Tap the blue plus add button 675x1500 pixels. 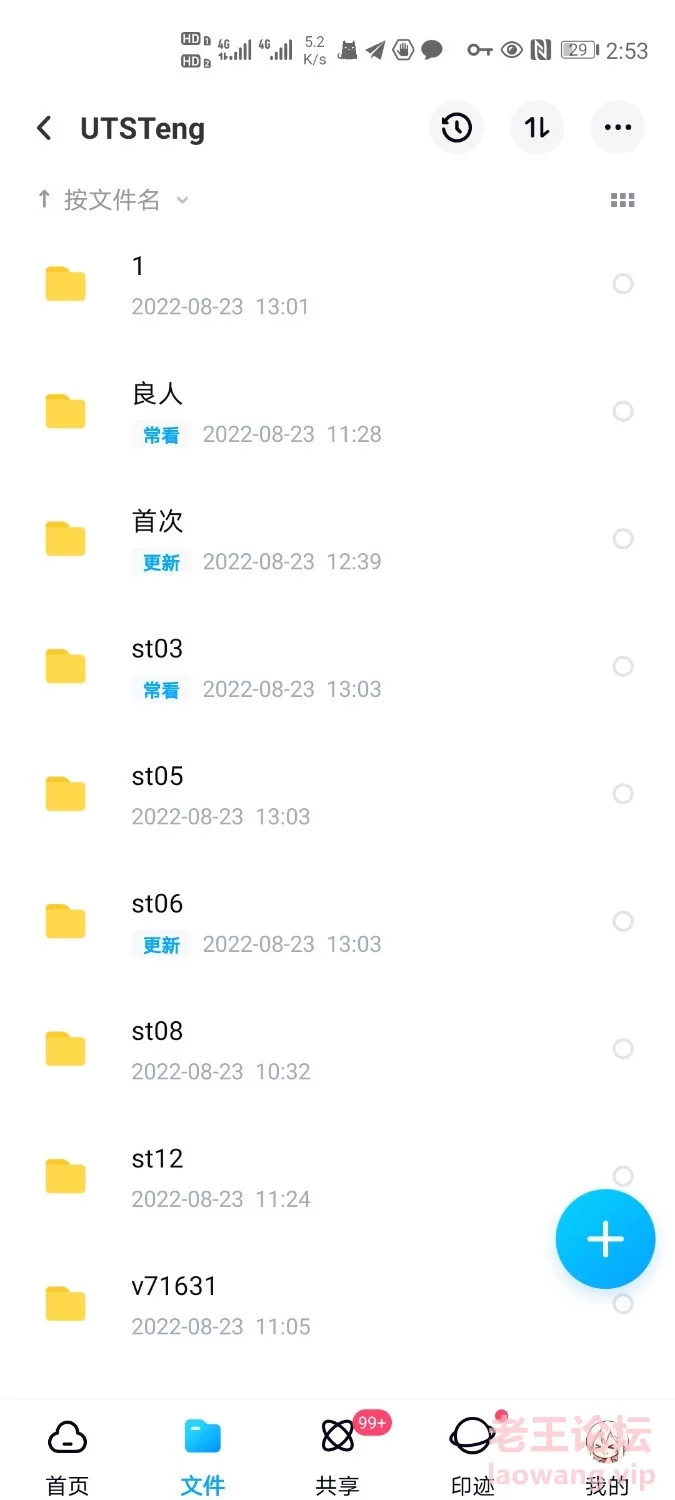click(x=605, y=1239)
